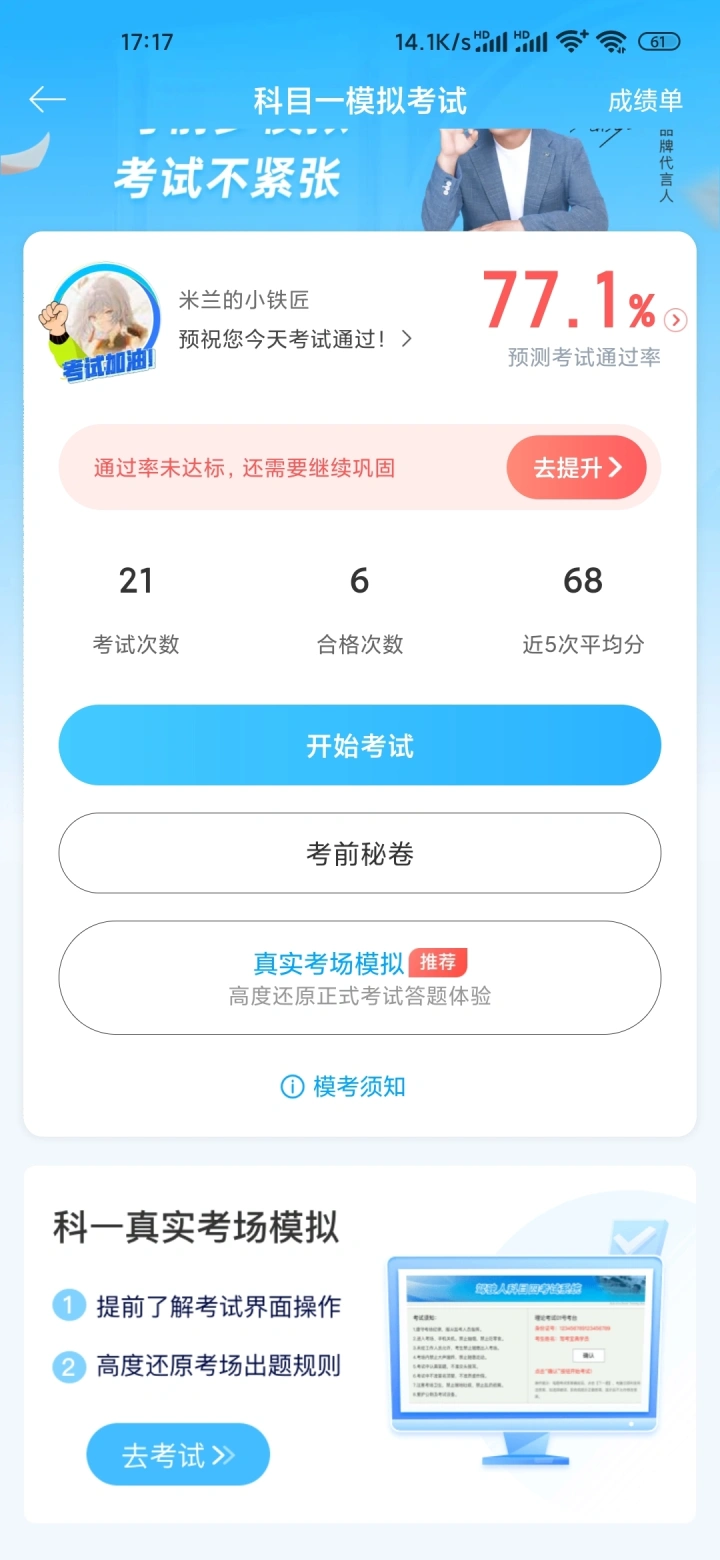Go back using the top-left arrow

click(x=46, y=99)
